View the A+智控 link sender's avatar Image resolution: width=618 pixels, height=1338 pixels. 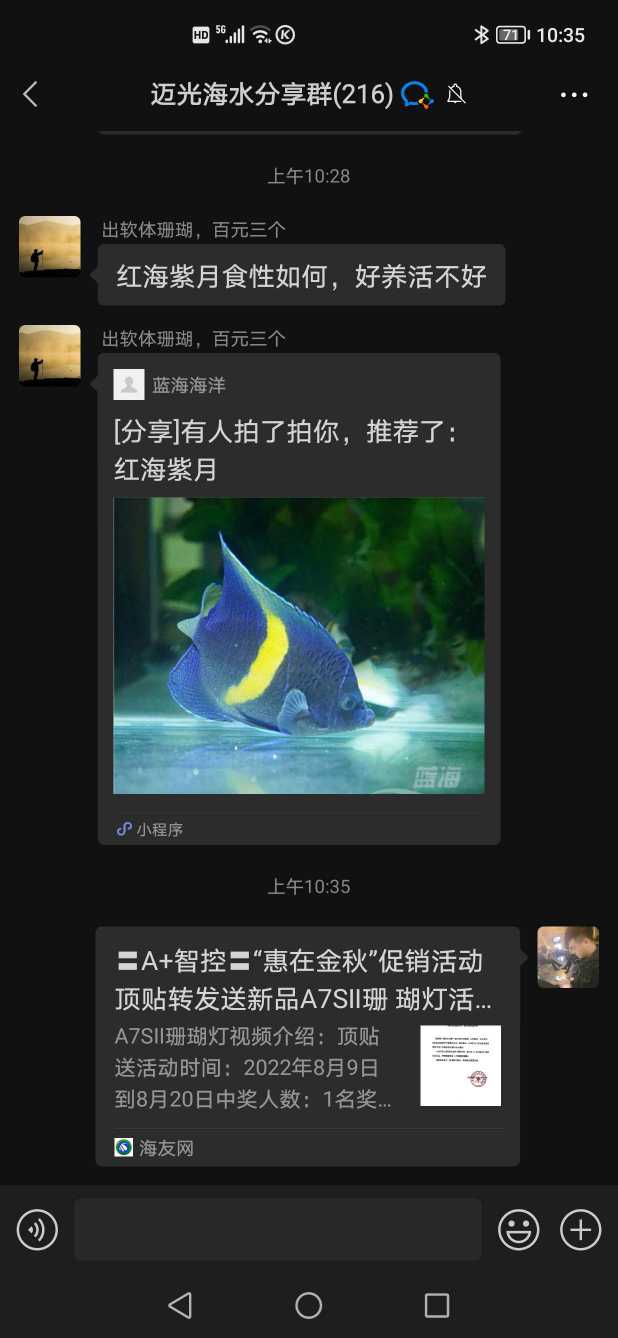[568, 957]
